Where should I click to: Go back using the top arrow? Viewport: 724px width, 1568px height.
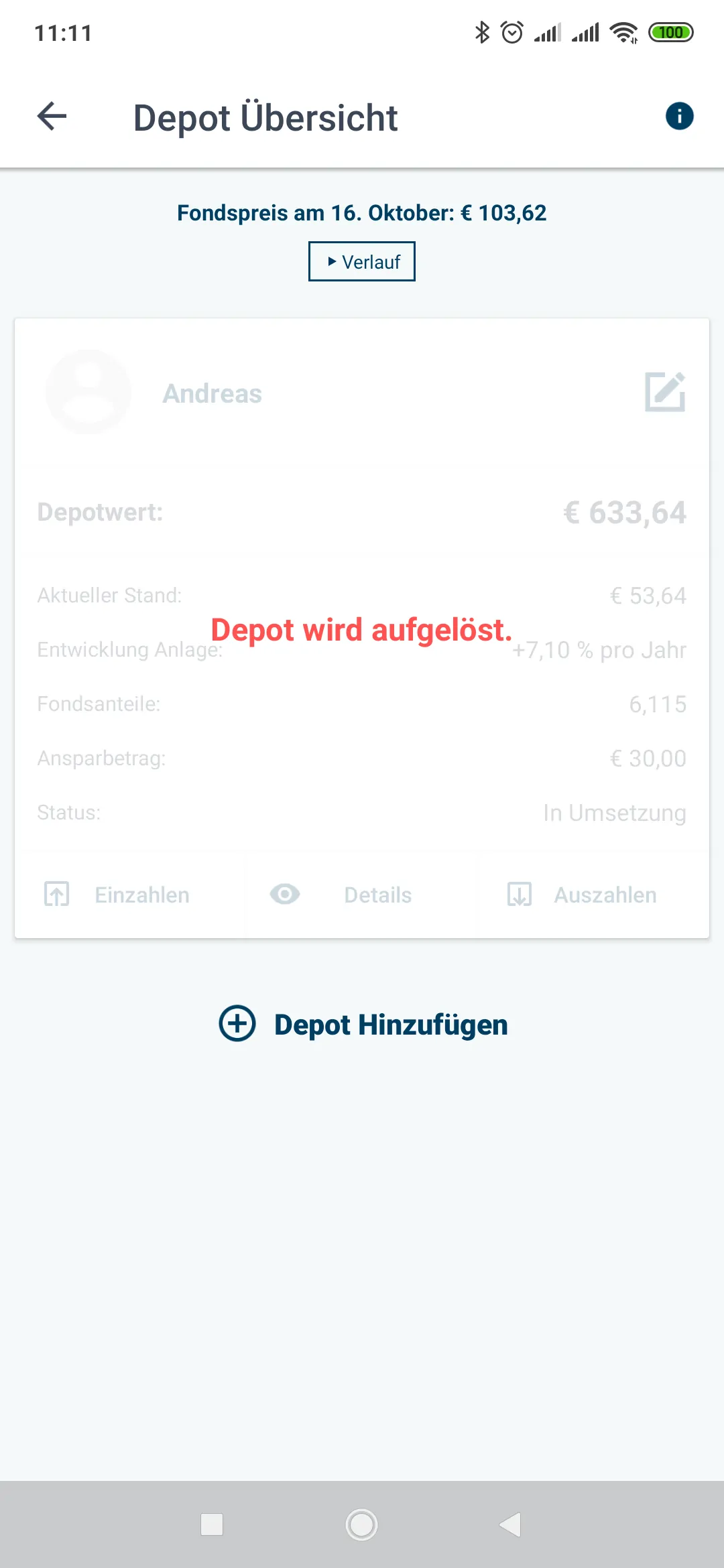point(52,117)
